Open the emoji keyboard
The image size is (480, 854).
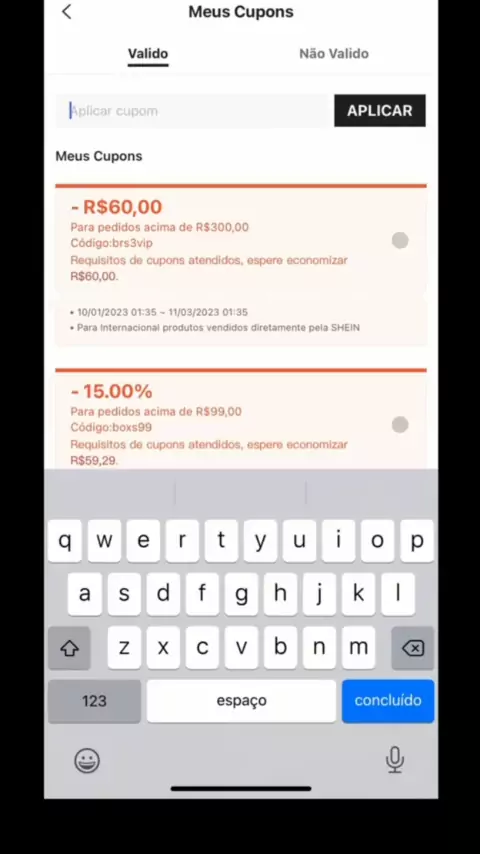pos(87,760)
